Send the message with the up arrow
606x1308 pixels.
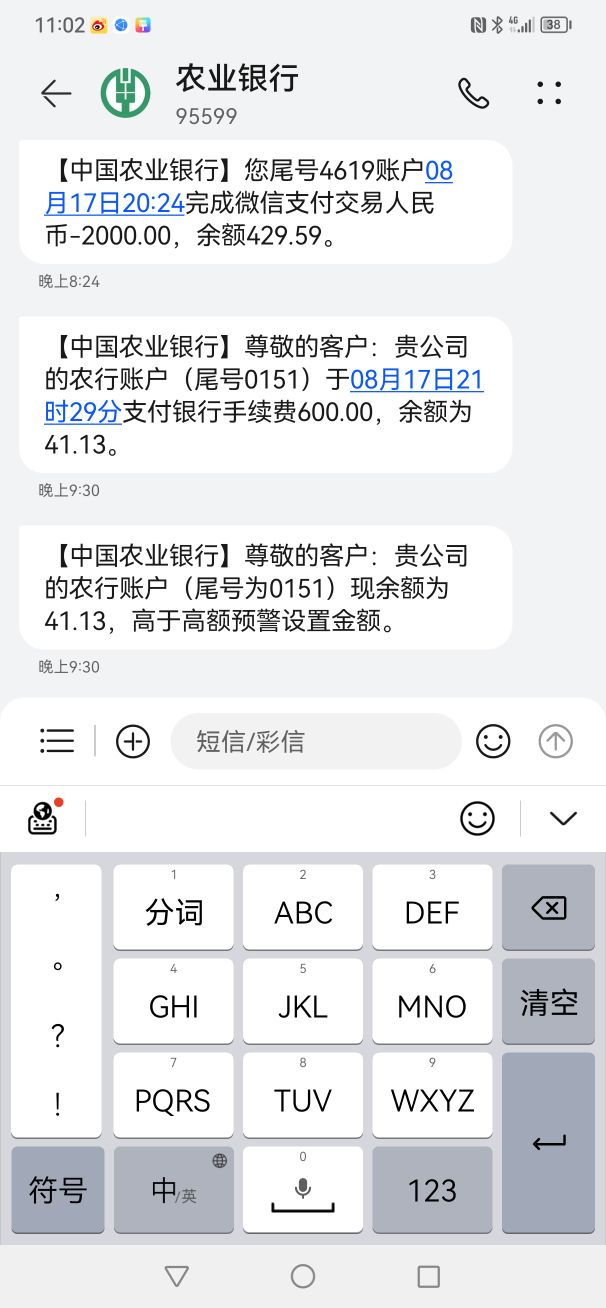pos(556,741)
